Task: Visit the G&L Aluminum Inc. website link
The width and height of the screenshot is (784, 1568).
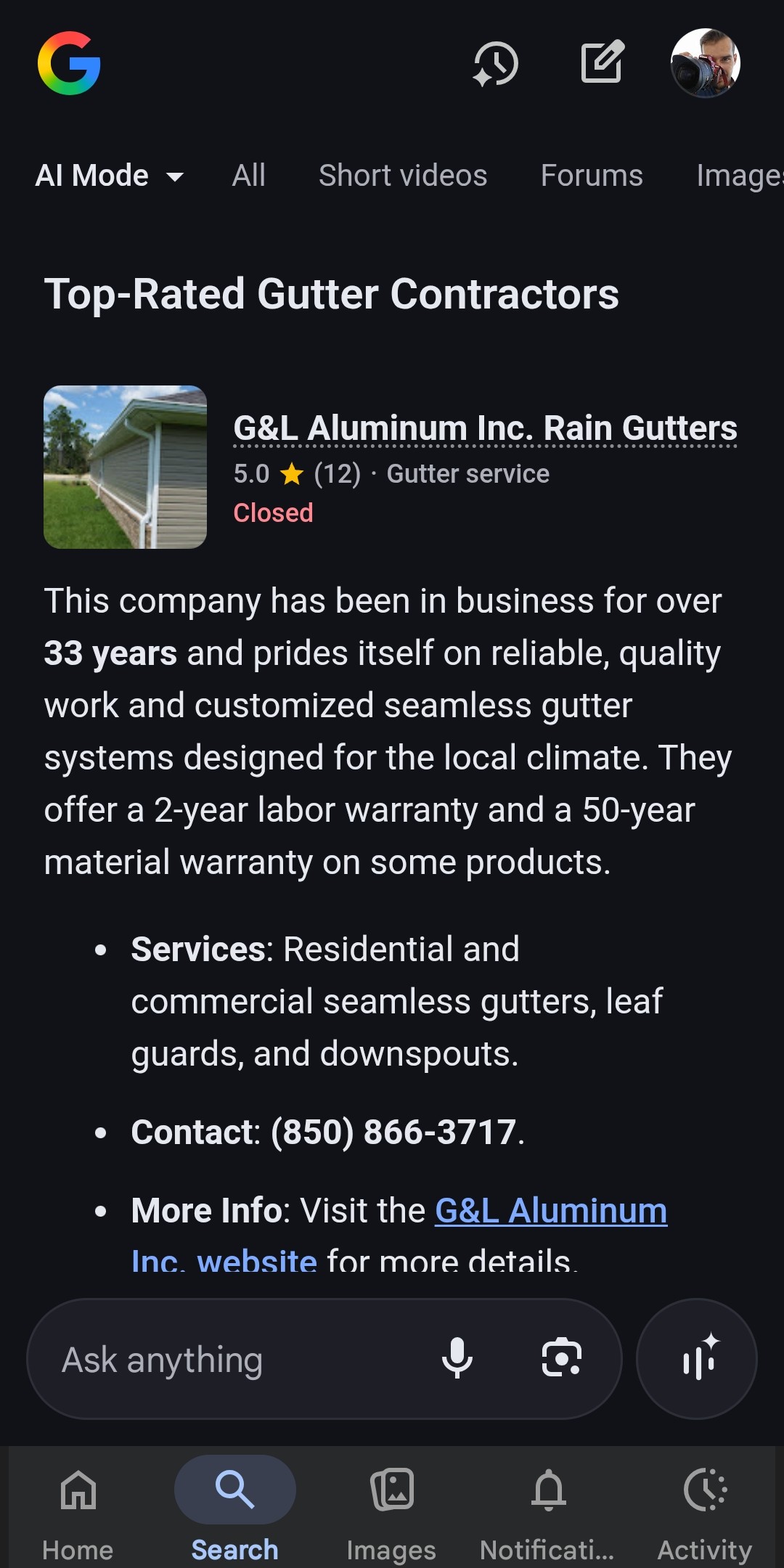Action: [x=550, y=1211]
